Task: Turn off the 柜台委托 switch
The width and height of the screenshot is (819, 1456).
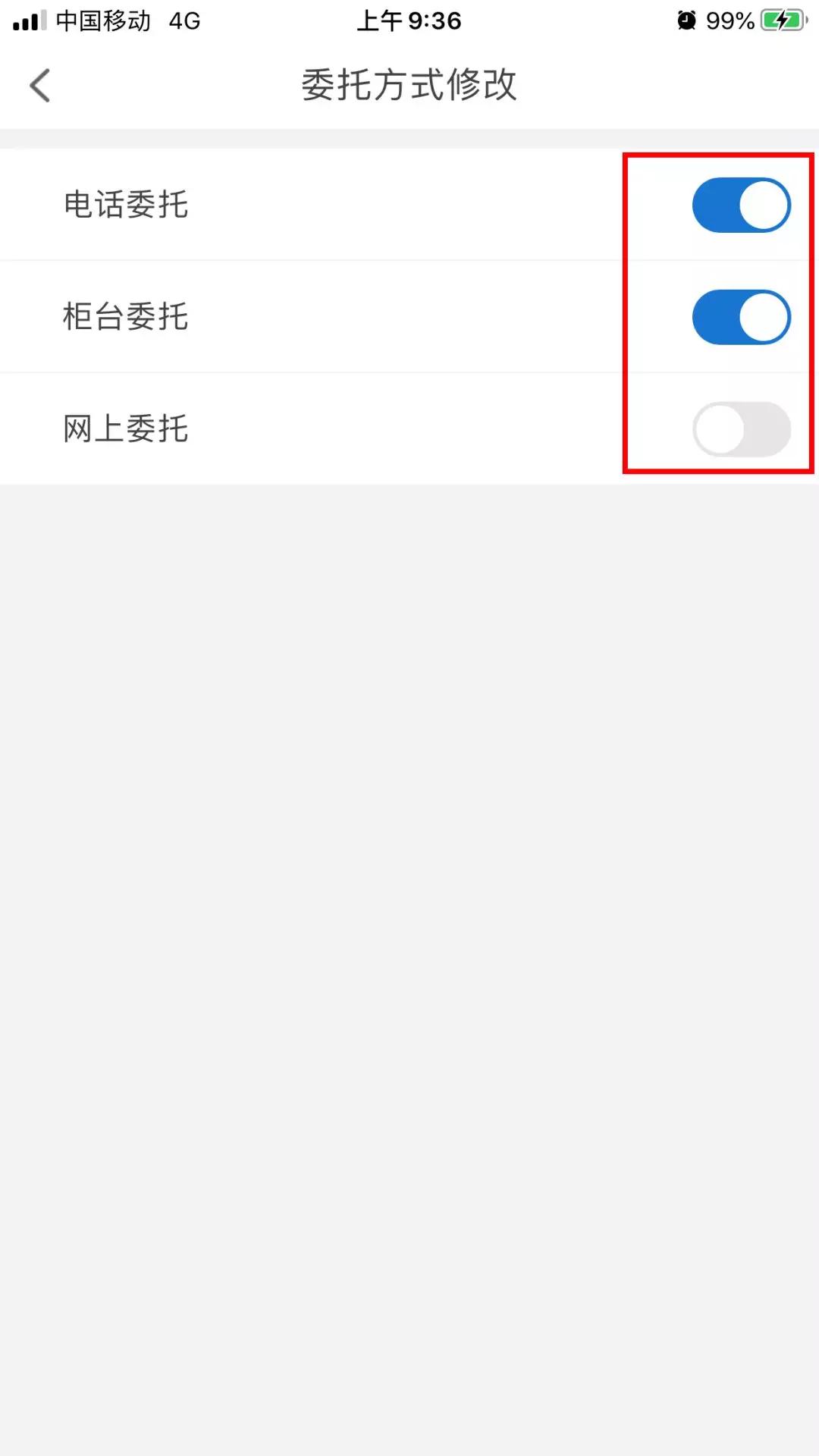Action: point(741,317)
